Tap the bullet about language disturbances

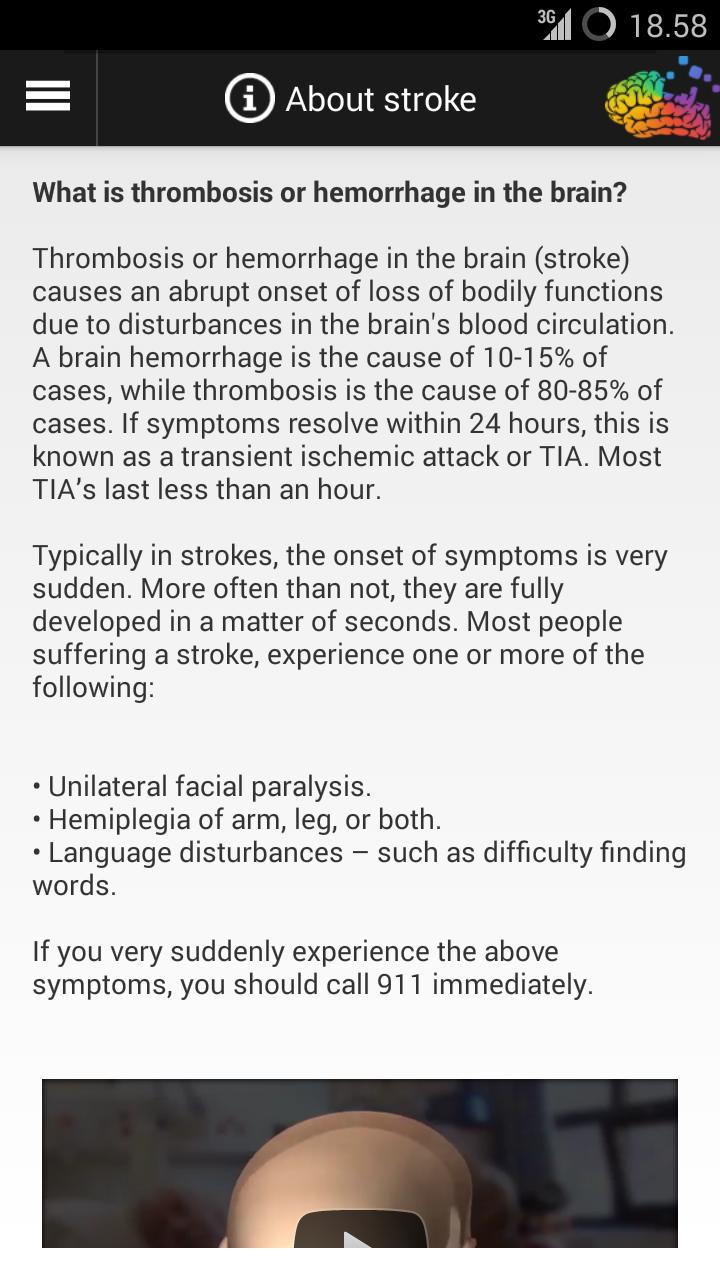[x=360, y=868]
